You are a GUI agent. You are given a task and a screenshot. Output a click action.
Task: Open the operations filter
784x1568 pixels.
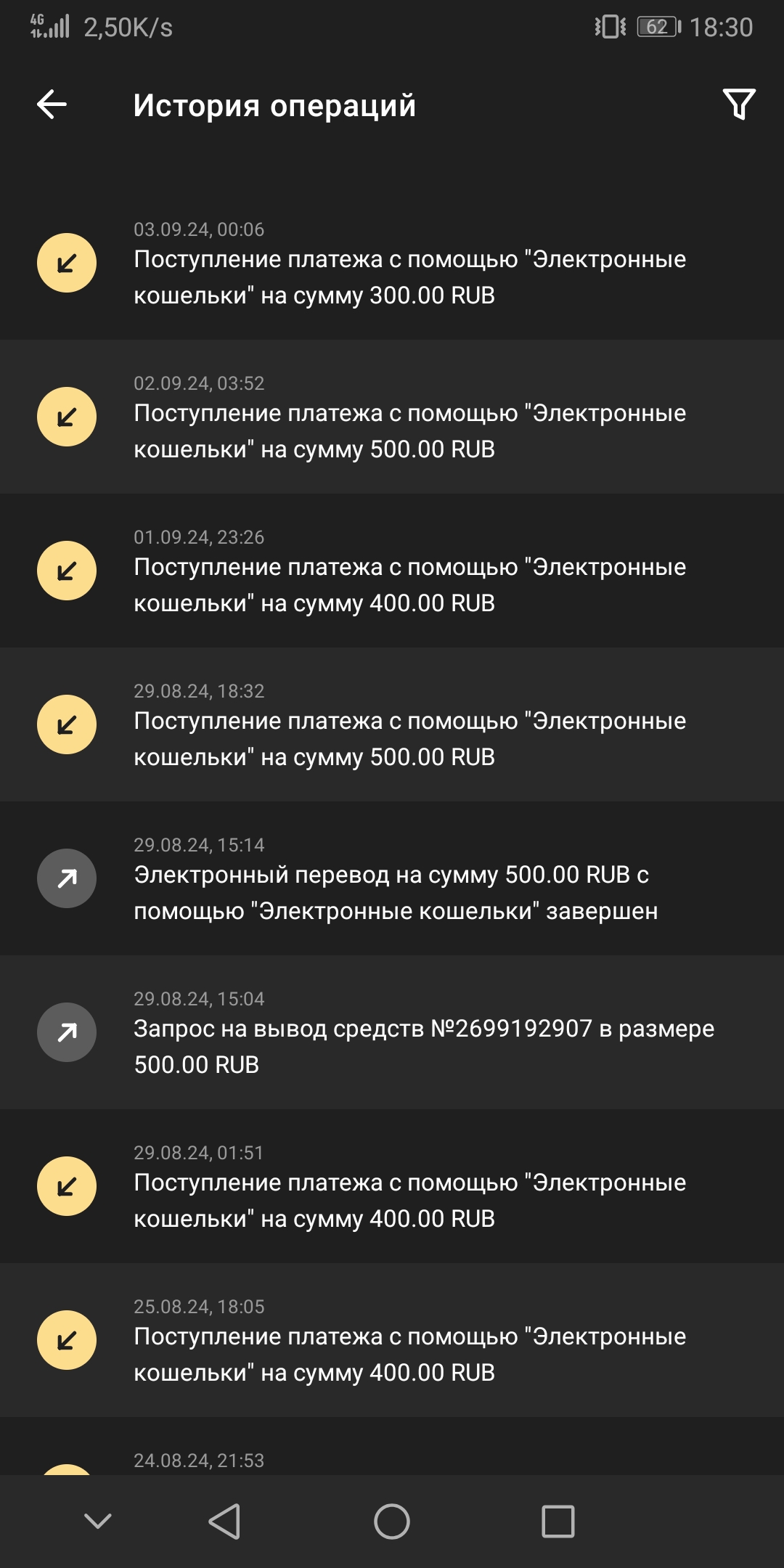tap(739, 105)
